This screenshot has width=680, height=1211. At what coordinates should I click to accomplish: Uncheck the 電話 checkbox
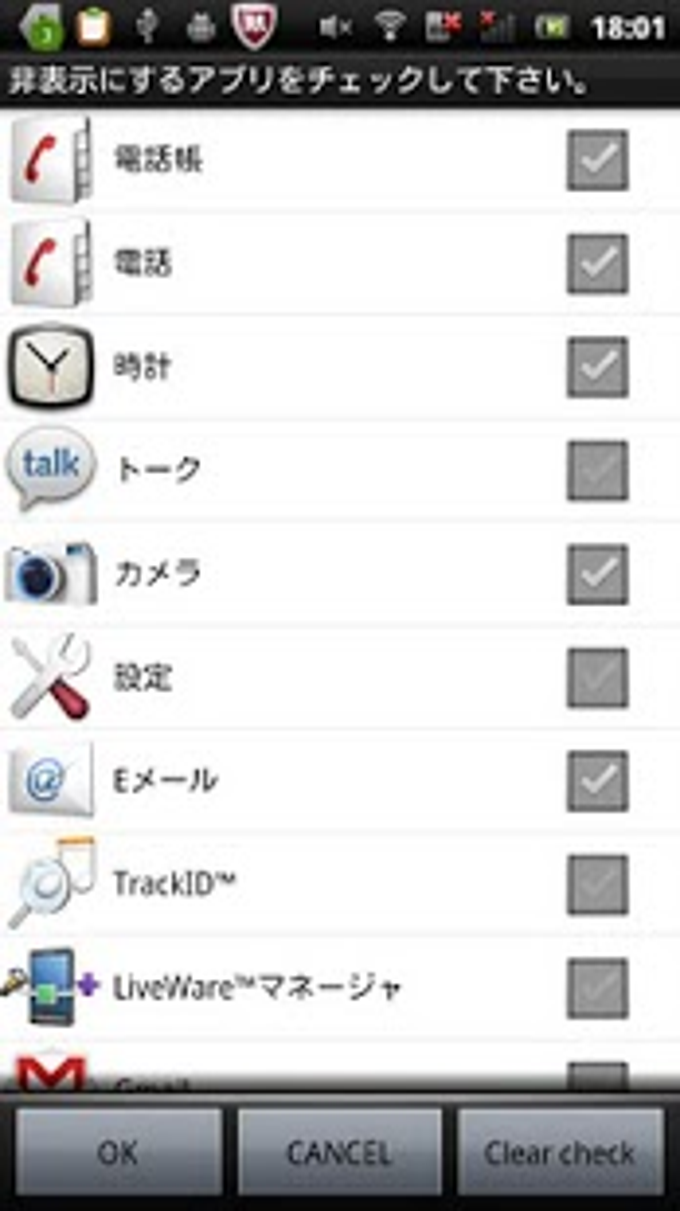pyautogui.click(x=597, y=264)
